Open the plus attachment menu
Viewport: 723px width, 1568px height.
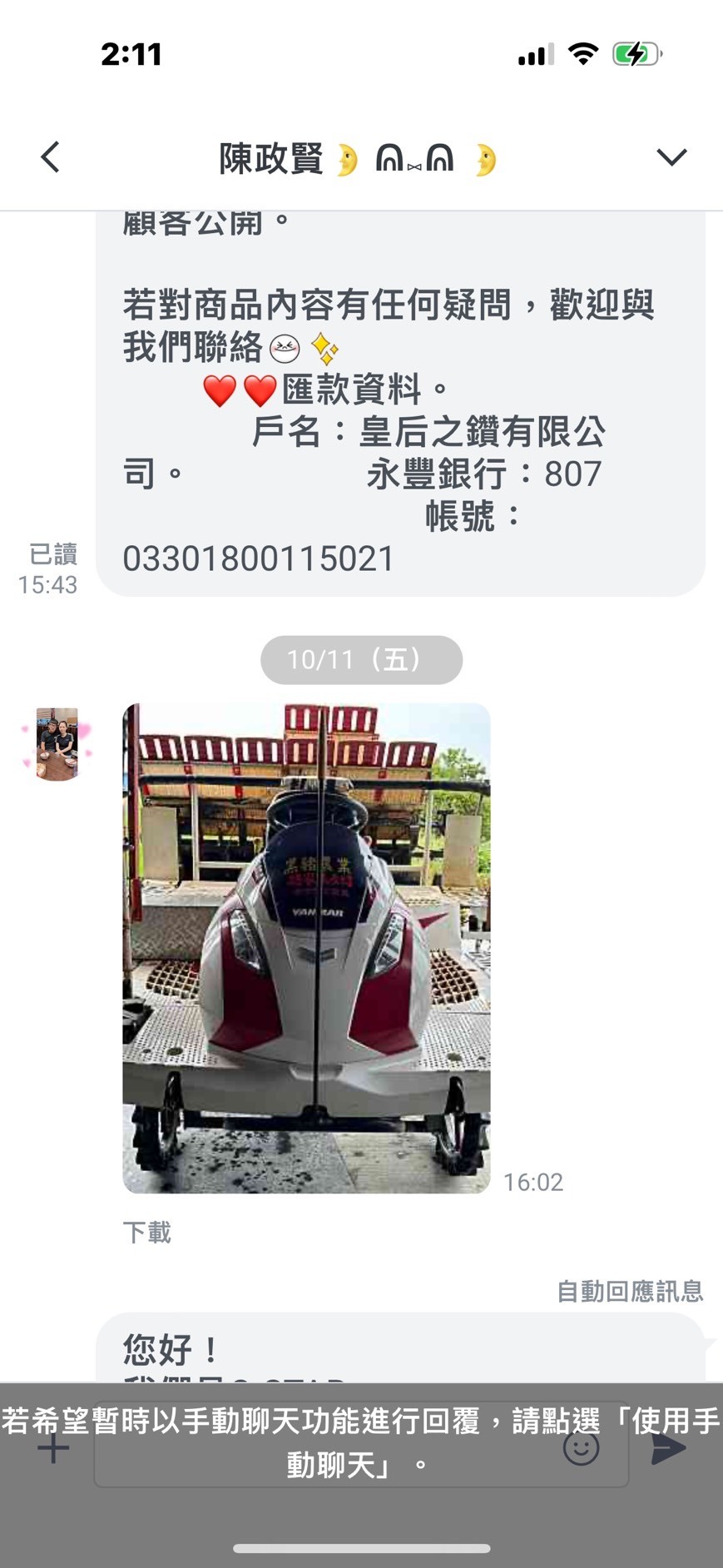coord(53,1449)
